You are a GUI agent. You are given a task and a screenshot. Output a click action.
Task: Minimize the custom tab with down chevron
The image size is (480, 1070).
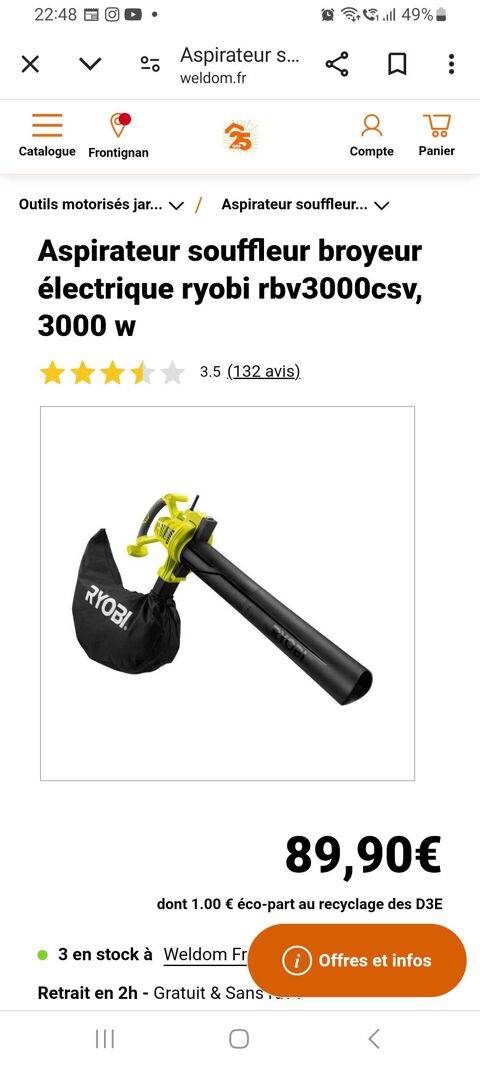[90, 64]
